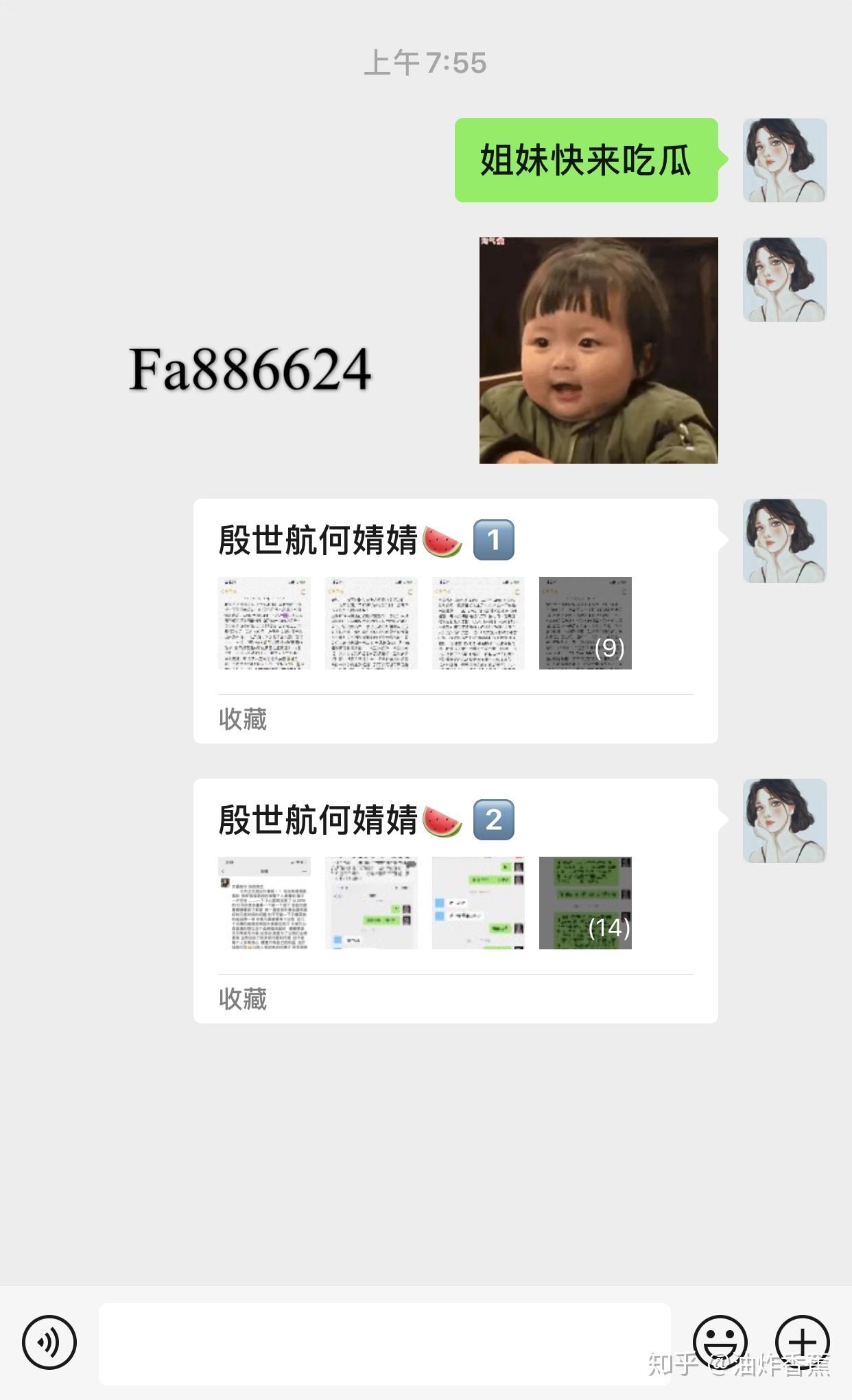Screen dimensions: 852x1400
Task: Tap sender avatar beside 姐妹快来吃瓜 message
Action: pos(785,160)
